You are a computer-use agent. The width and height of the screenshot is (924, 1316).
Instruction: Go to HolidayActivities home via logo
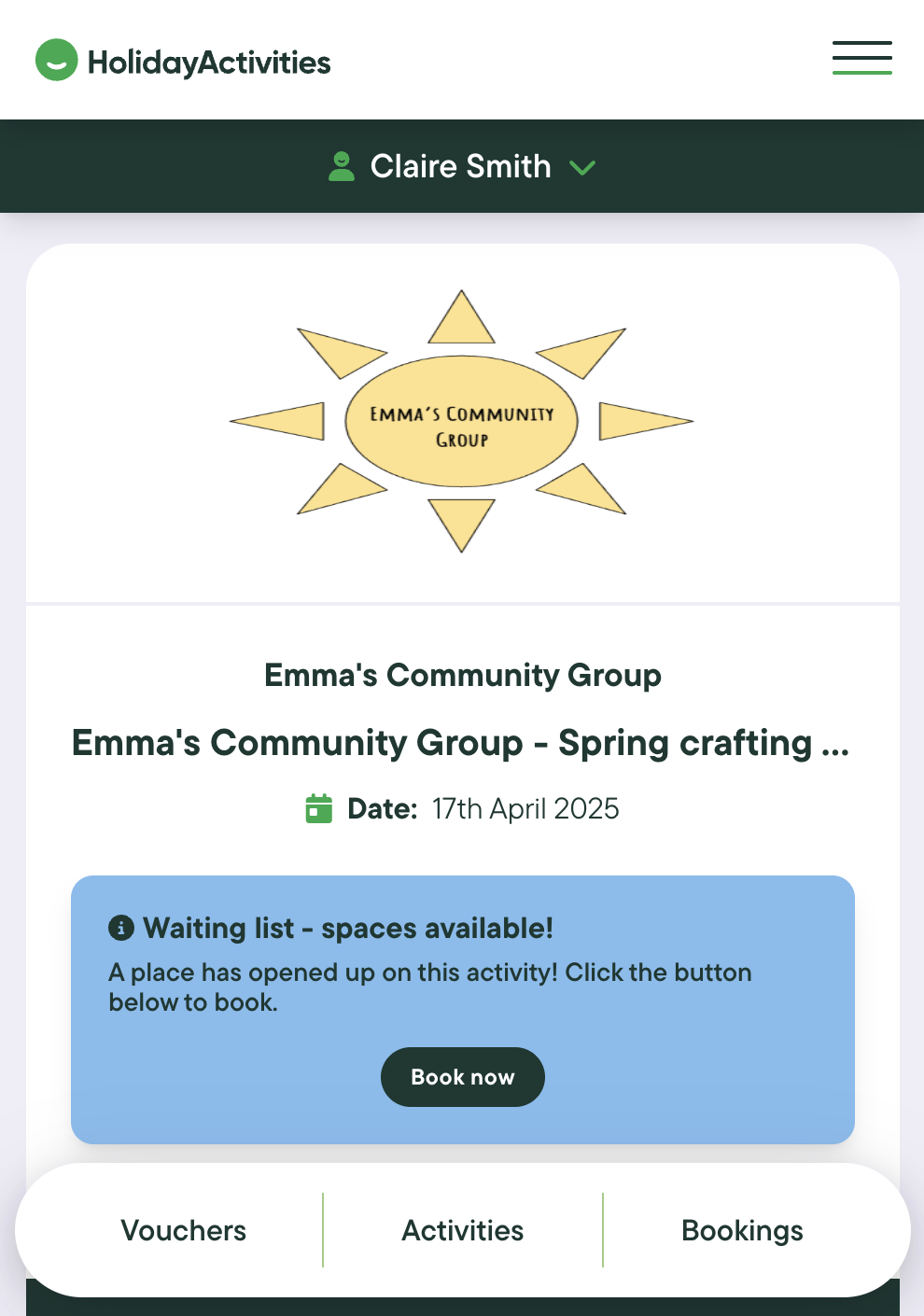coord(183,62)
